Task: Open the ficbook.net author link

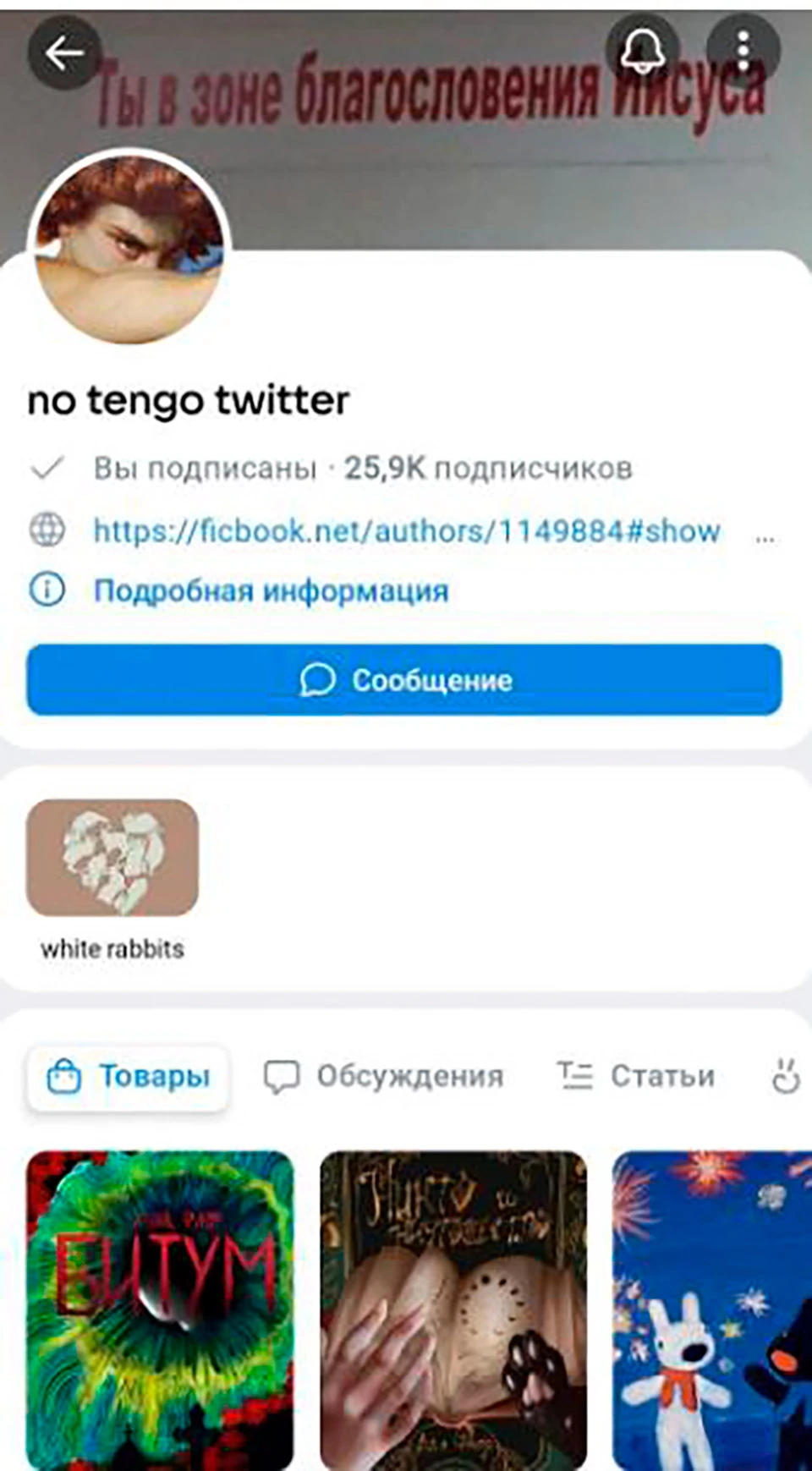Action: pos(406,531)
